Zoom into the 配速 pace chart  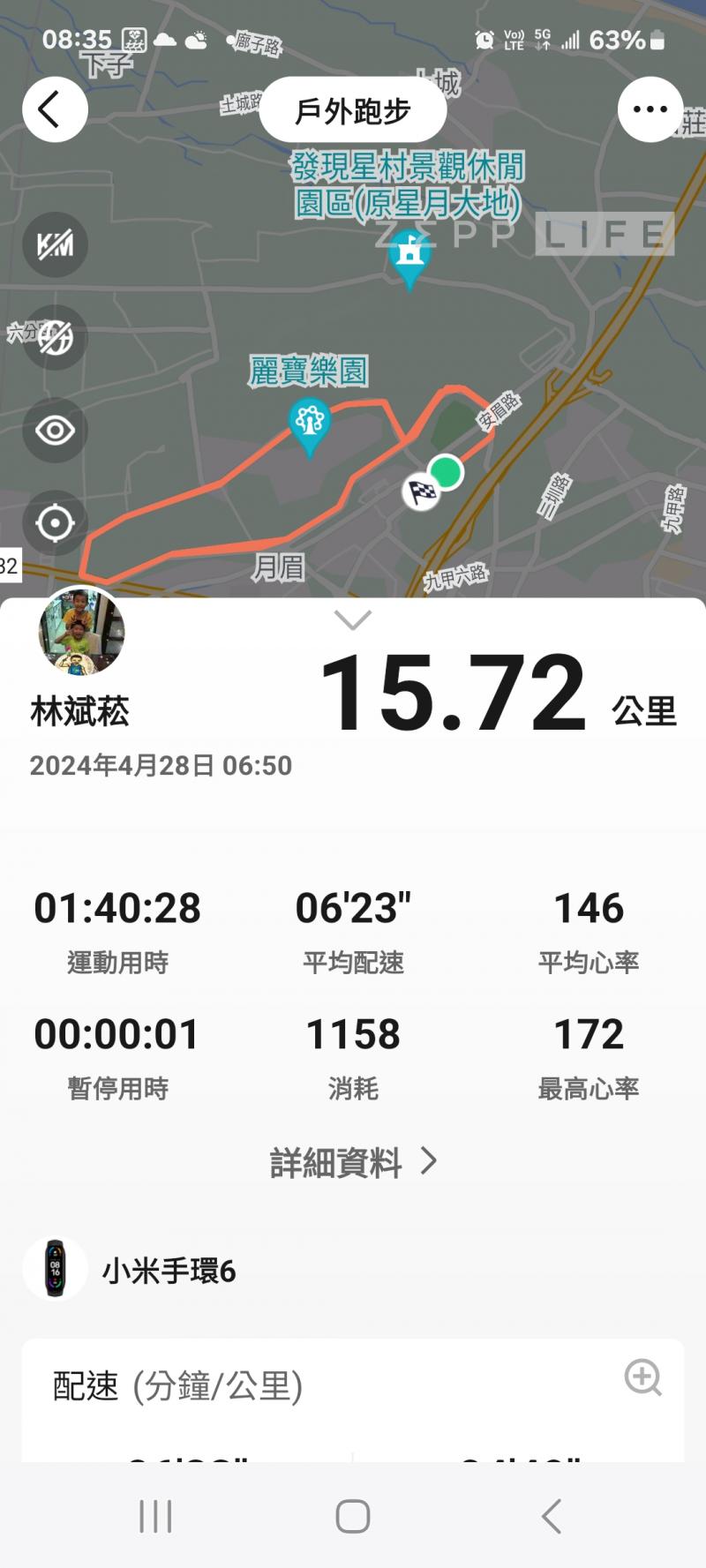click(x=642, y=1377)
